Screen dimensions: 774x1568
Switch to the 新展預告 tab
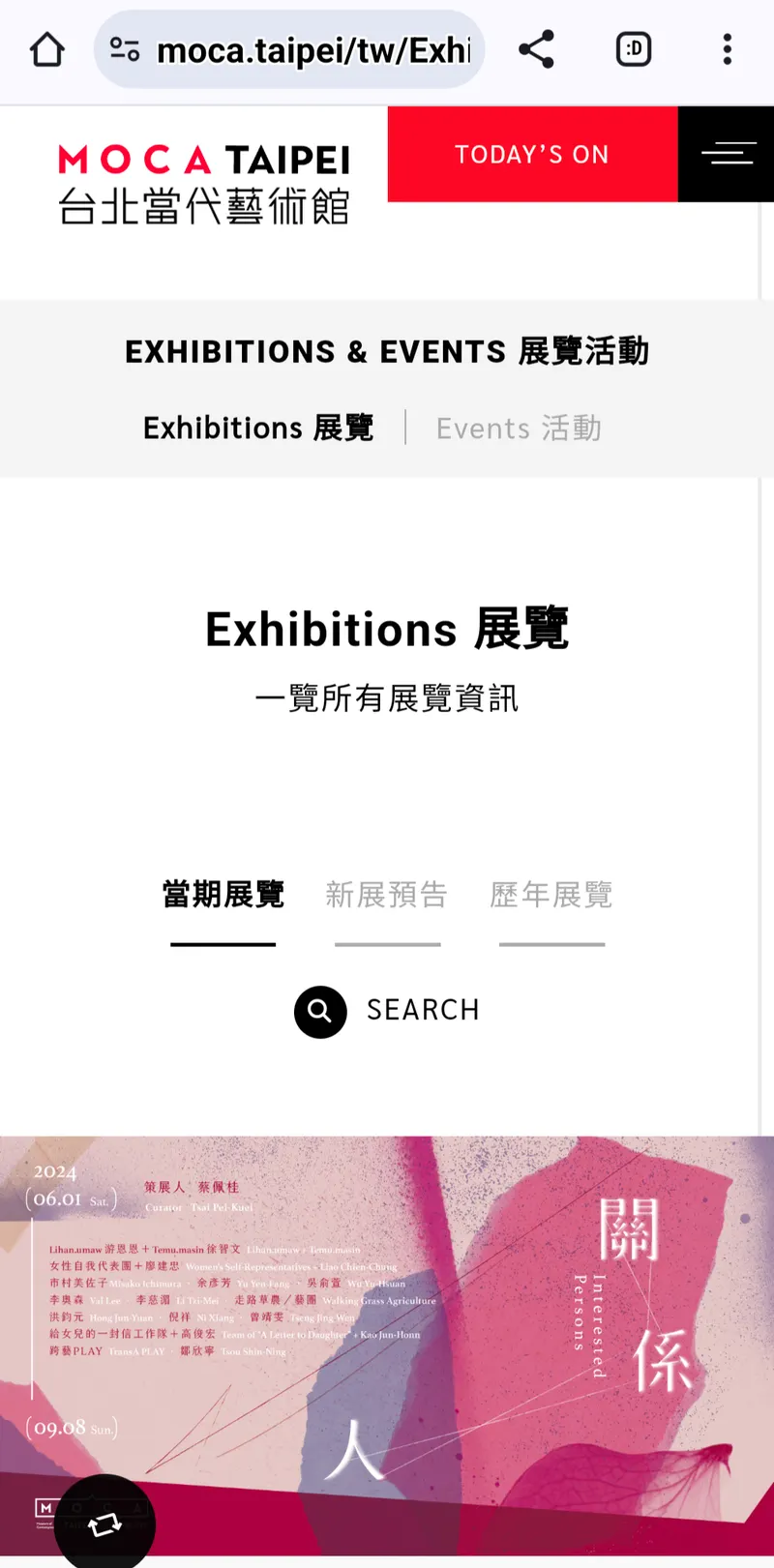coord(387,896)
